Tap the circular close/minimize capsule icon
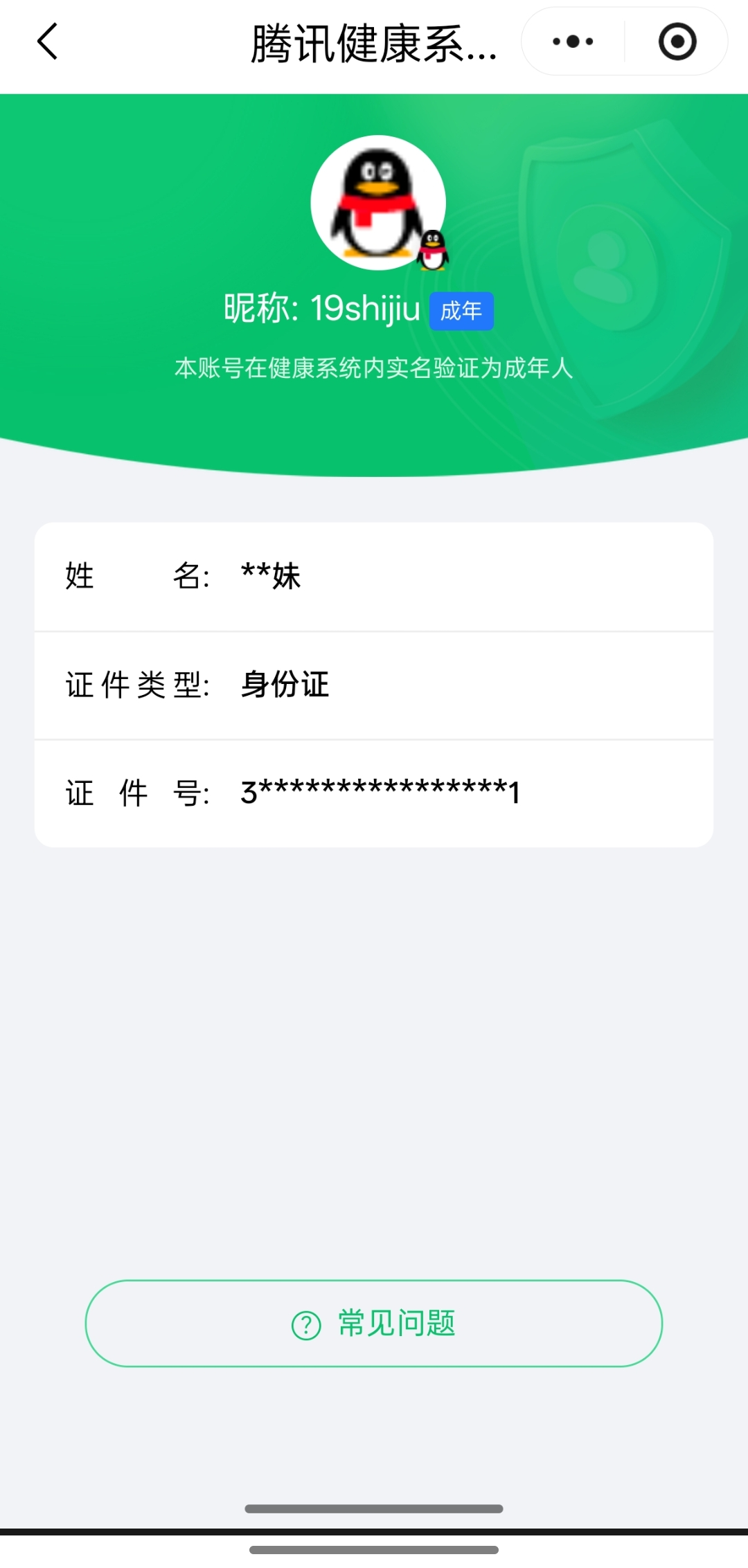 675,41
